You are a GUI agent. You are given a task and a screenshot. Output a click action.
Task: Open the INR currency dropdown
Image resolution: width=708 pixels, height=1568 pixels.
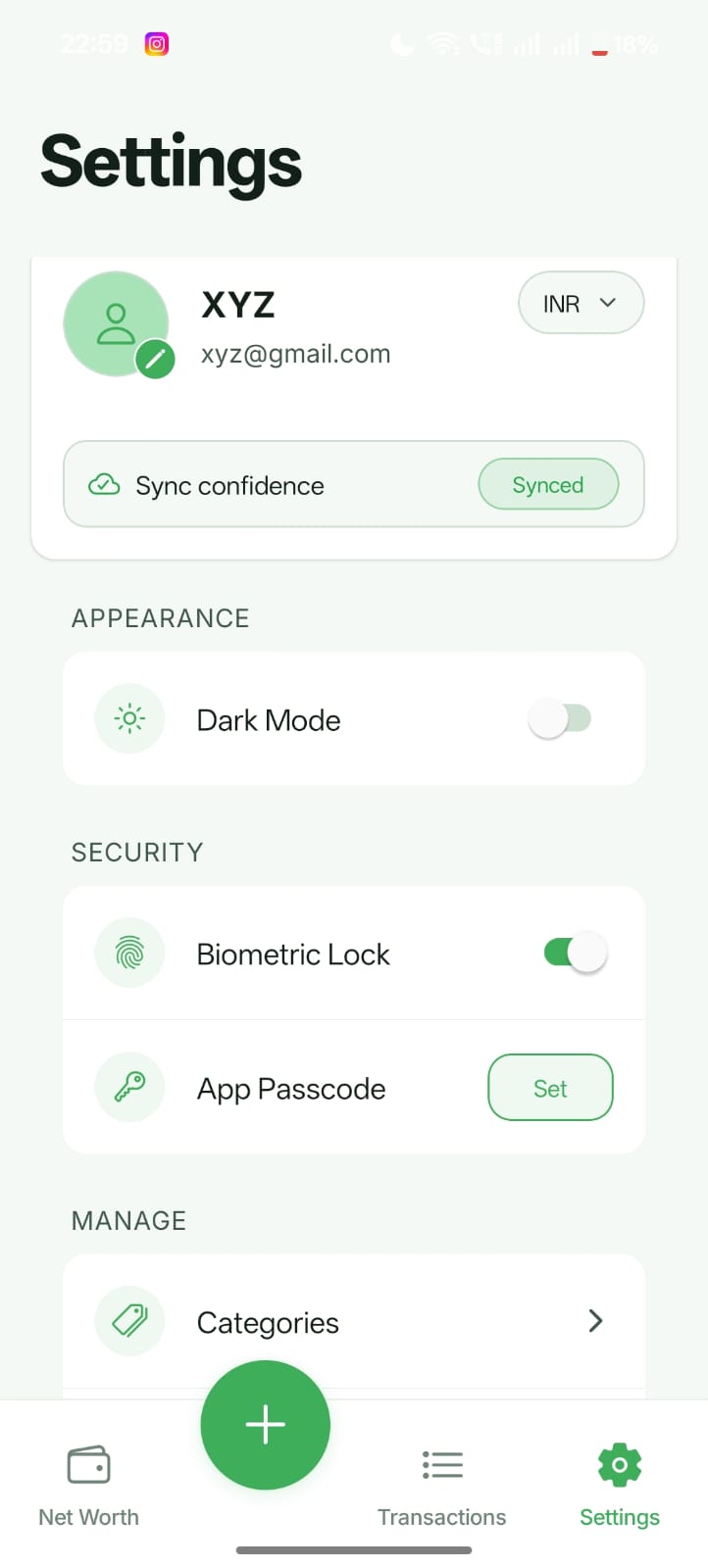pos(581,303)
